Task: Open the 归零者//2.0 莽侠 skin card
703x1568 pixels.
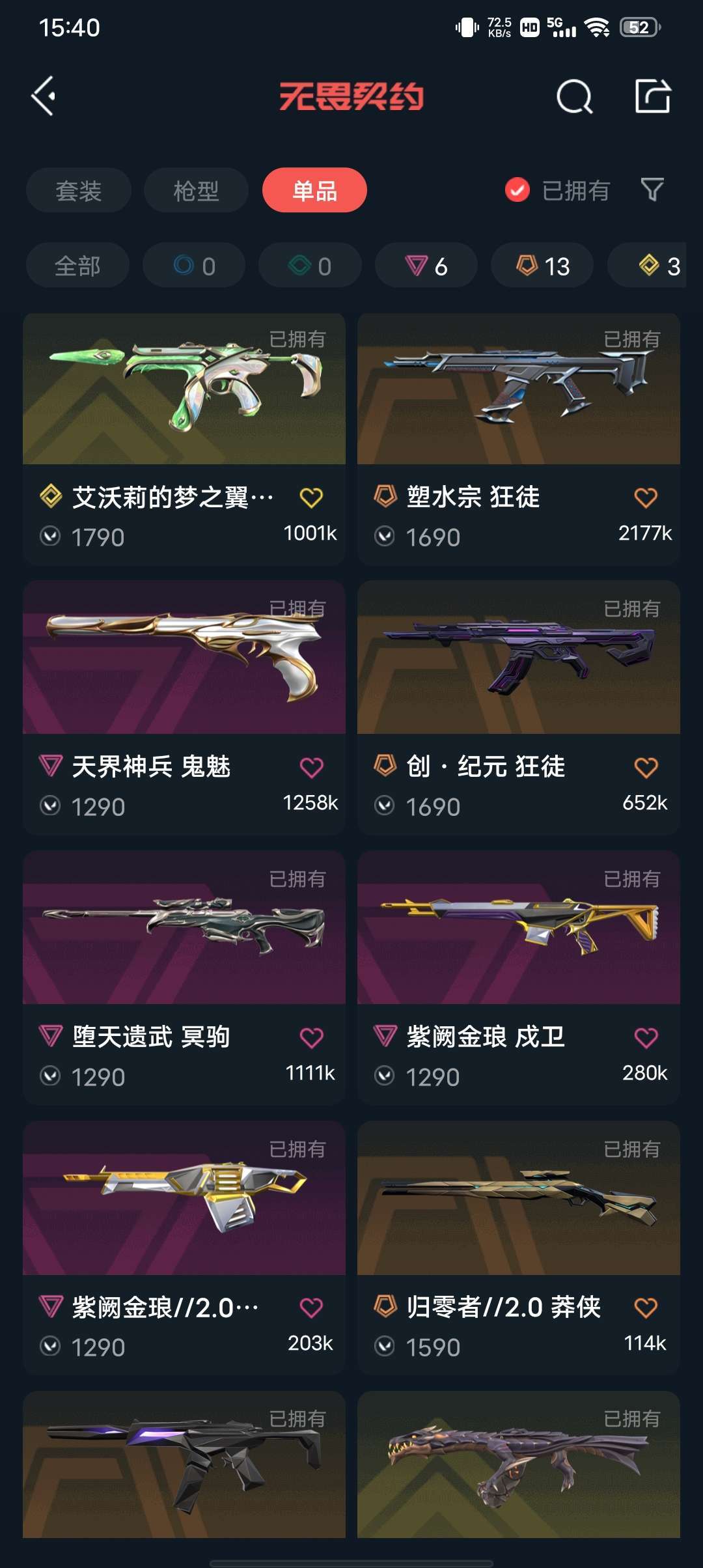Action: [x=519, y=1248]
